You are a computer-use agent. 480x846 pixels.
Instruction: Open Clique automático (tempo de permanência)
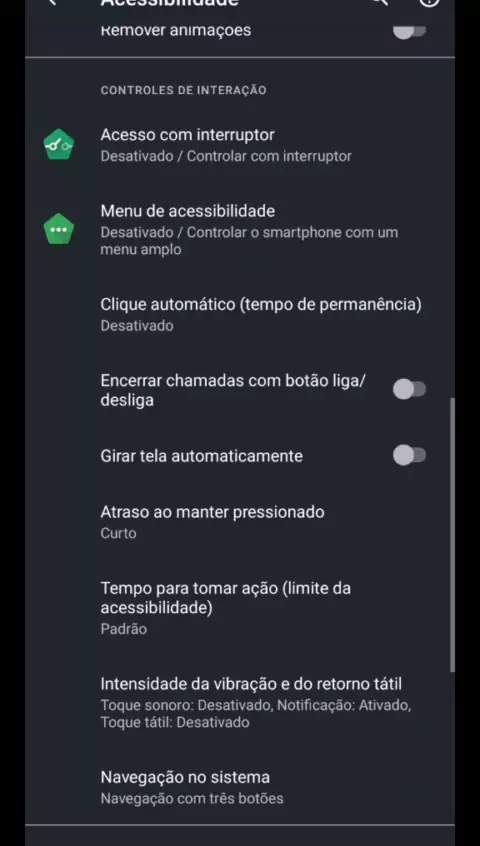pos(239,315)
